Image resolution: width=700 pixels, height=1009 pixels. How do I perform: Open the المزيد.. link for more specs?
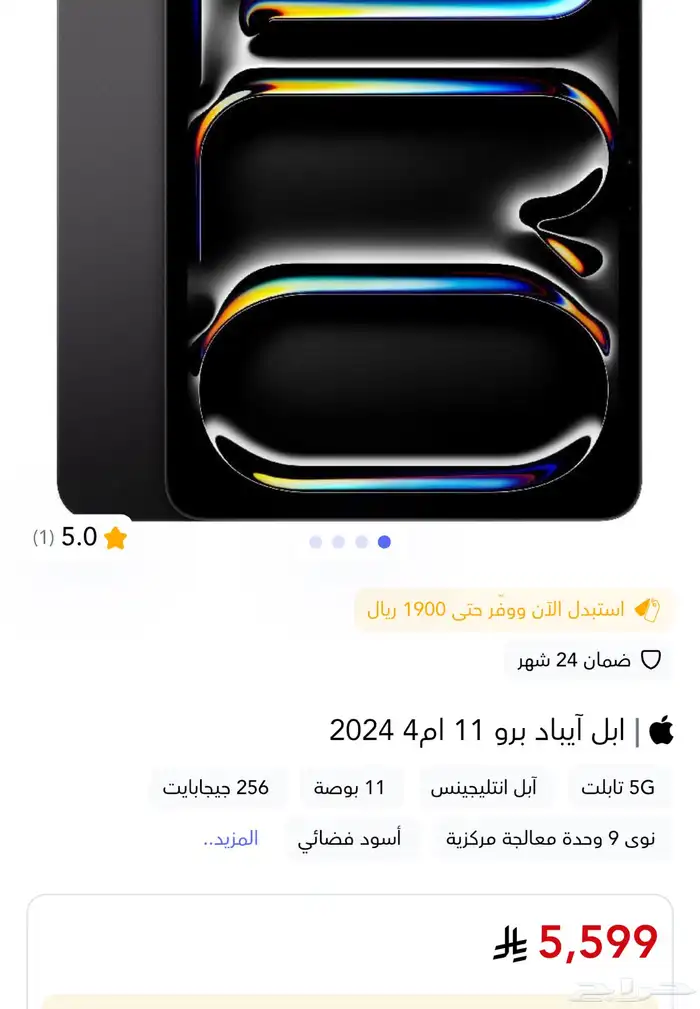pos(231,838)
